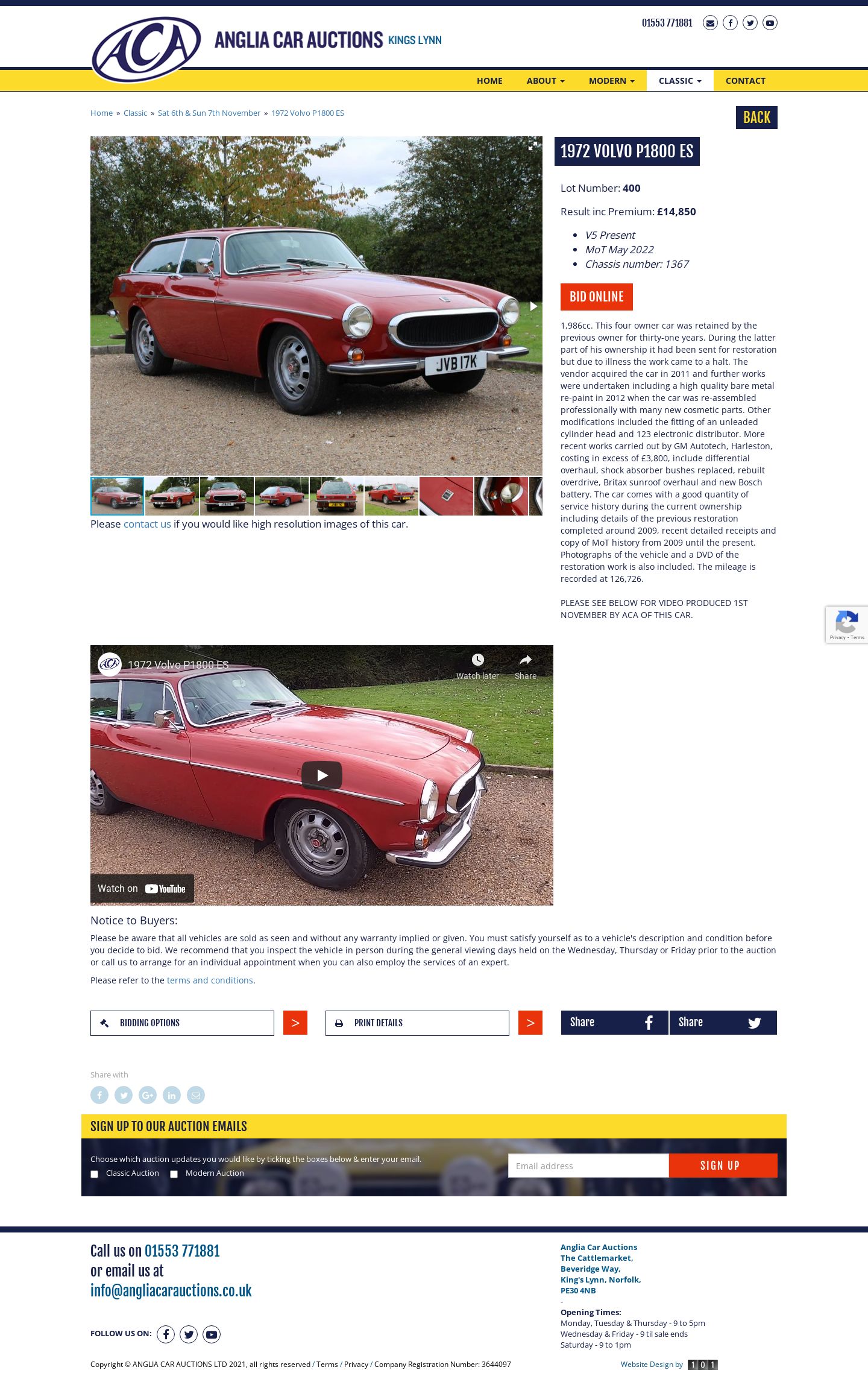Open BIDDING OPTIONS

click(182, 1023)
